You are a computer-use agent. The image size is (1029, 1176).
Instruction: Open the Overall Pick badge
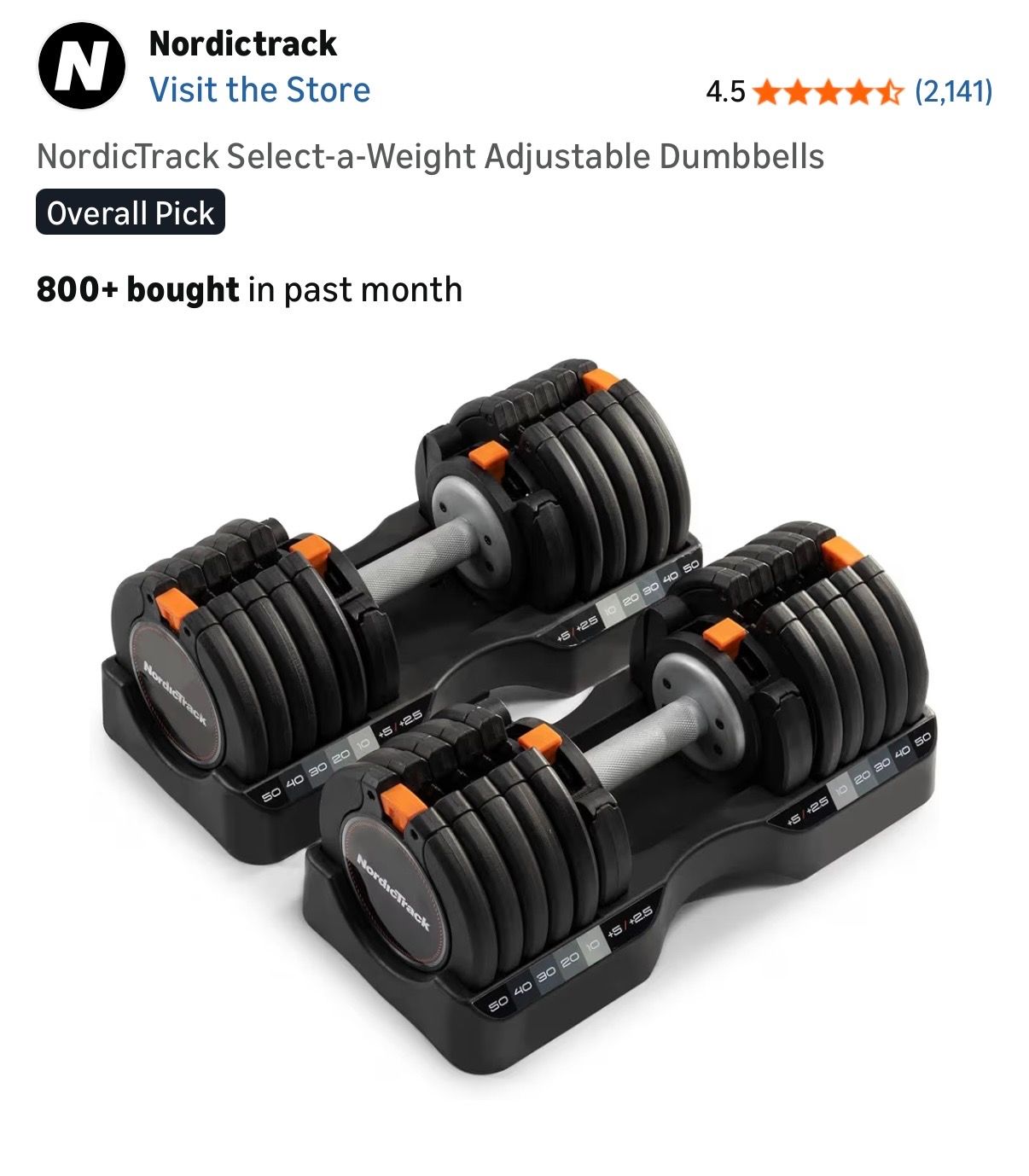(x=130, y=212)
